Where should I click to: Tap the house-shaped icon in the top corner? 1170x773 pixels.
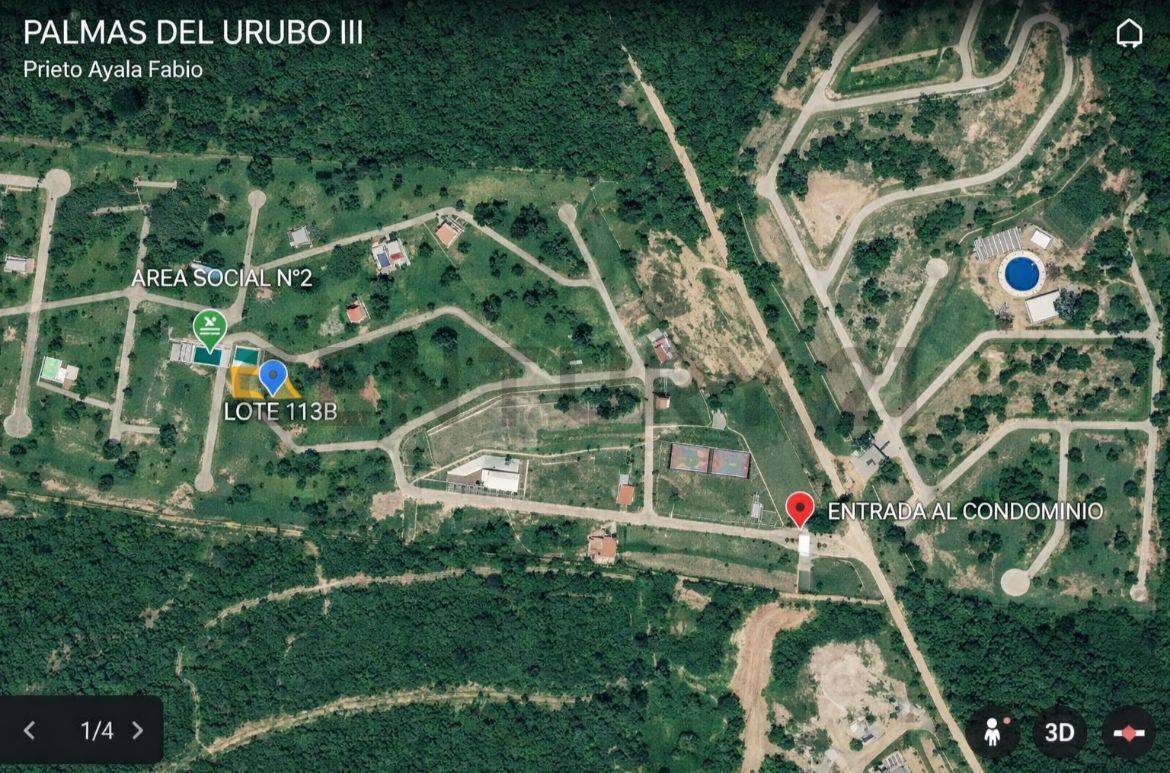point(1129,34)
